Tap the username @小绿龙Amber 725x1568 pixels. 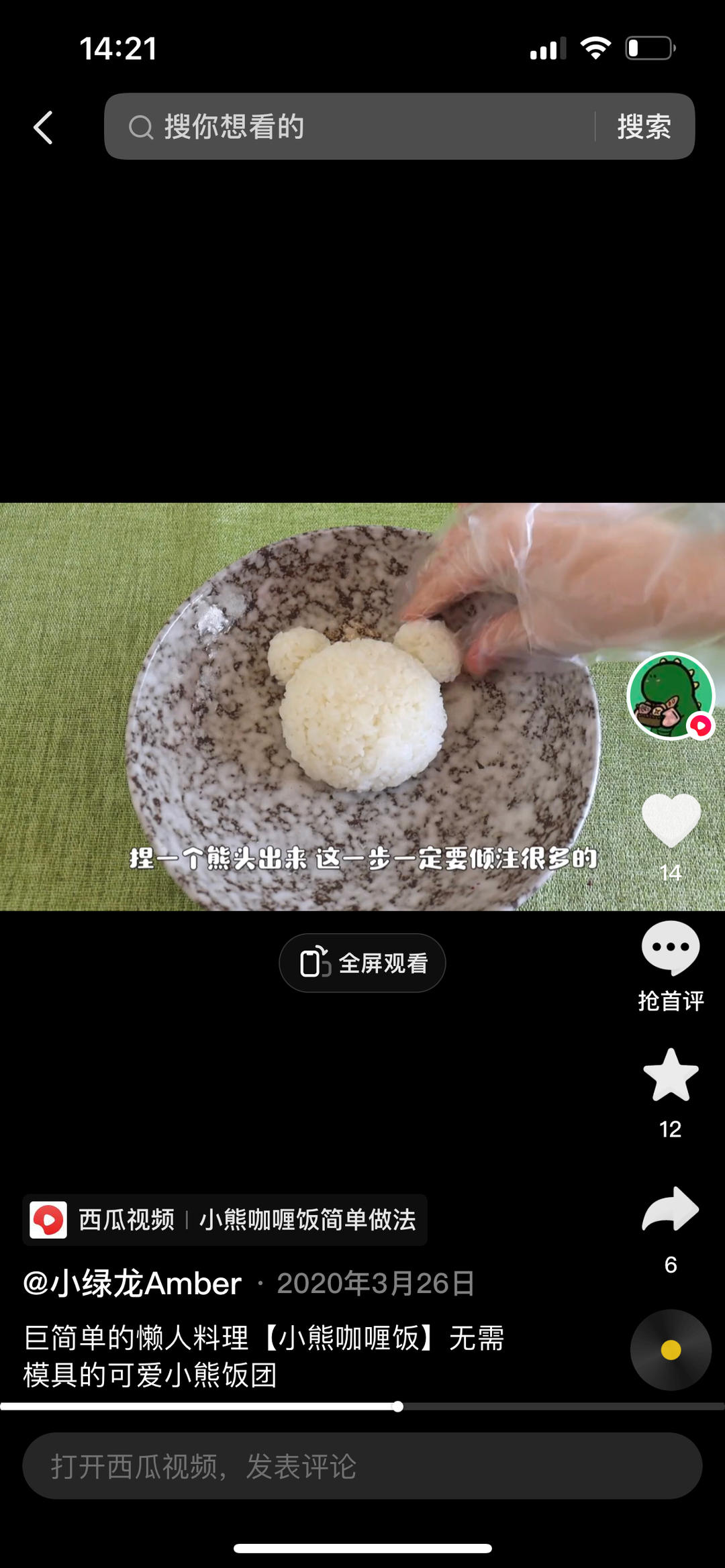click(x=132, y=1282)
